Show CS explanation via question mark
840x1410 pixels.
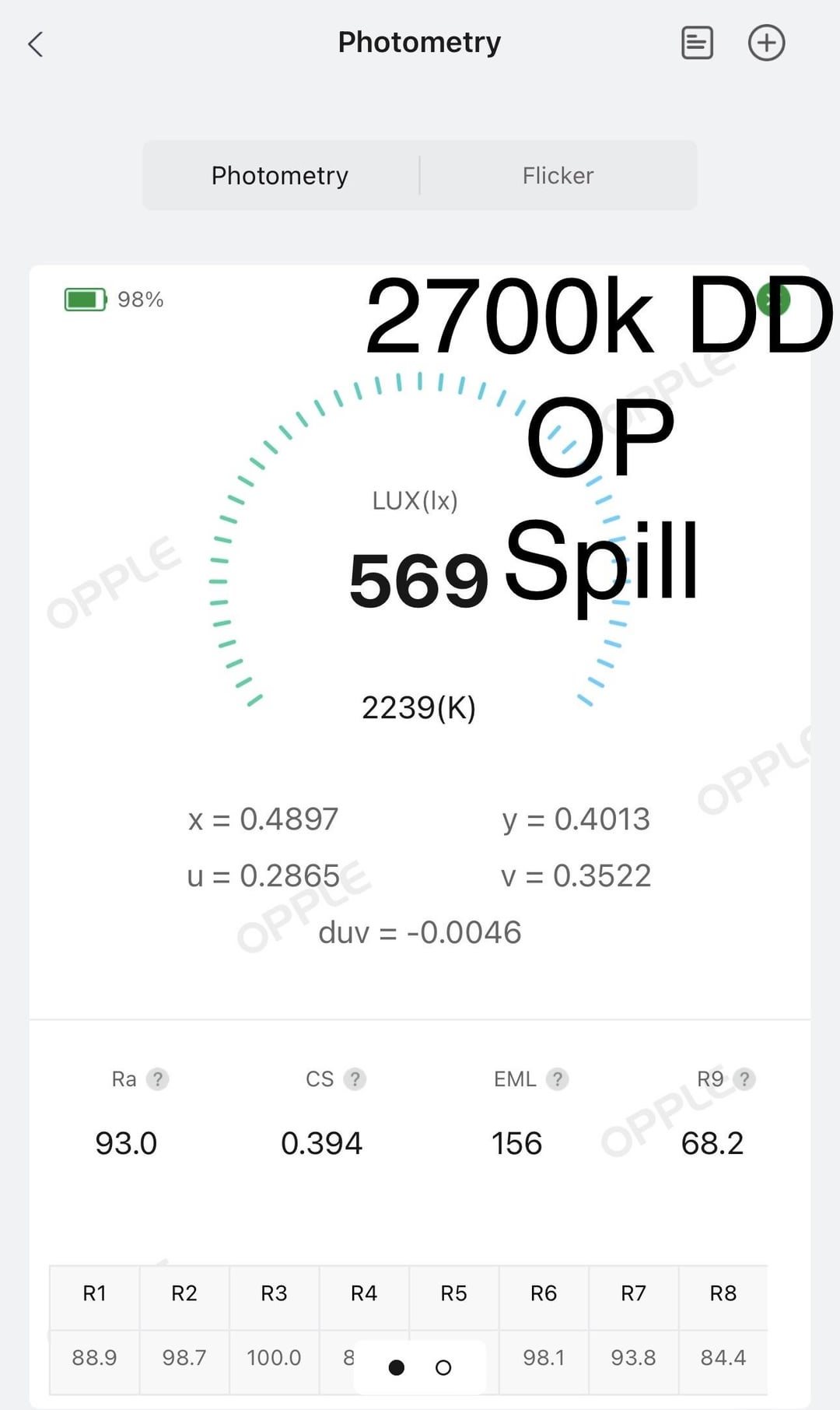(x=355, y=1079)
